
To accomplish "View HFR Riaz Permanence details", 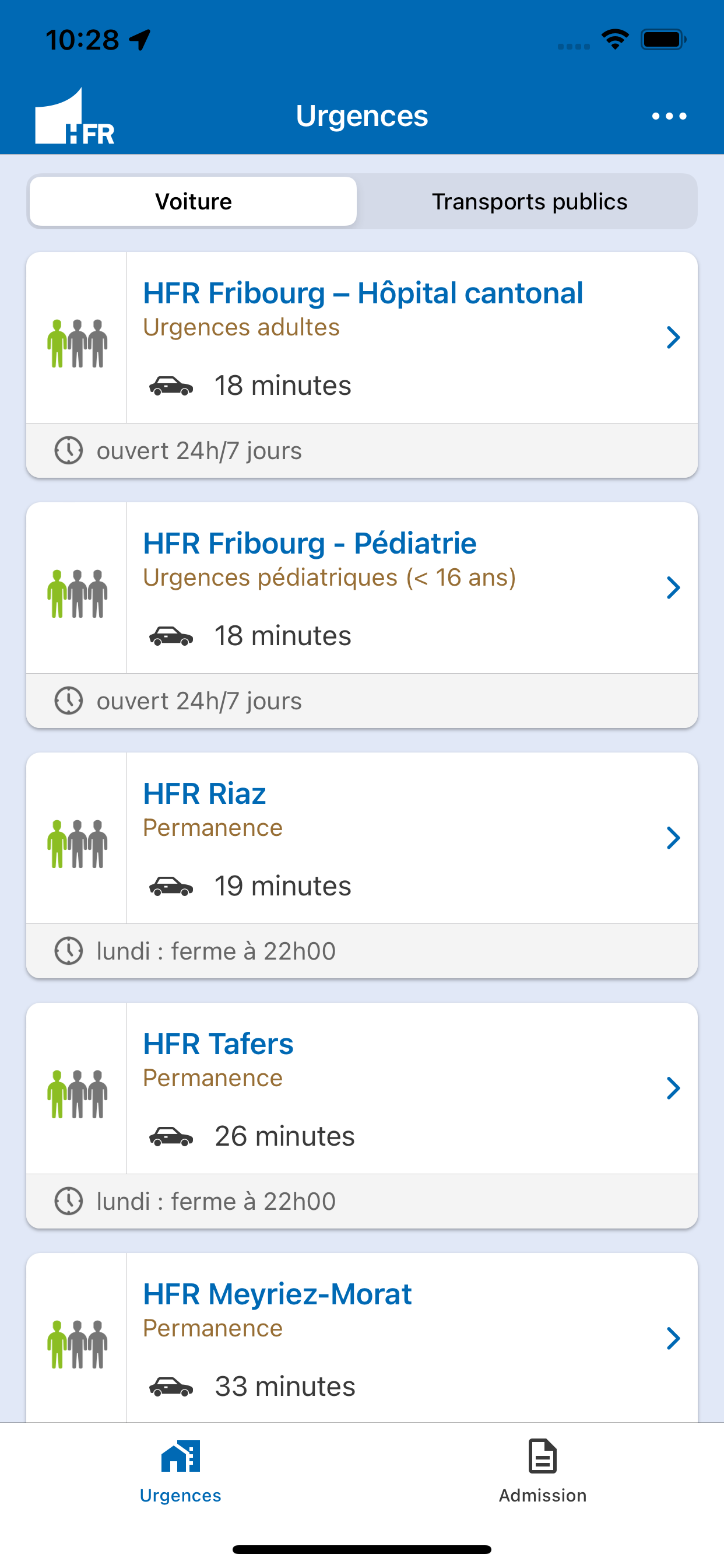I will point(362,865).
